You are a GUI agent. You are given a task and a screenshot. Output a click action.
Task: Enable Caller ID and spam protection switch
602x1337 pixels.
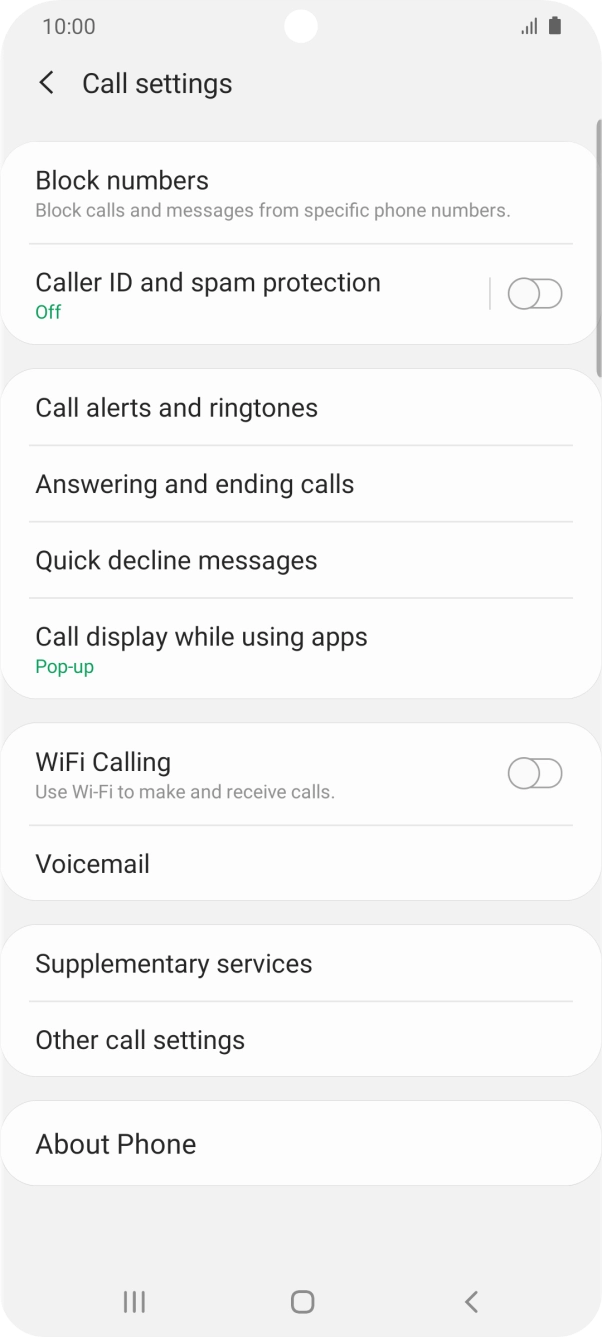534,295
